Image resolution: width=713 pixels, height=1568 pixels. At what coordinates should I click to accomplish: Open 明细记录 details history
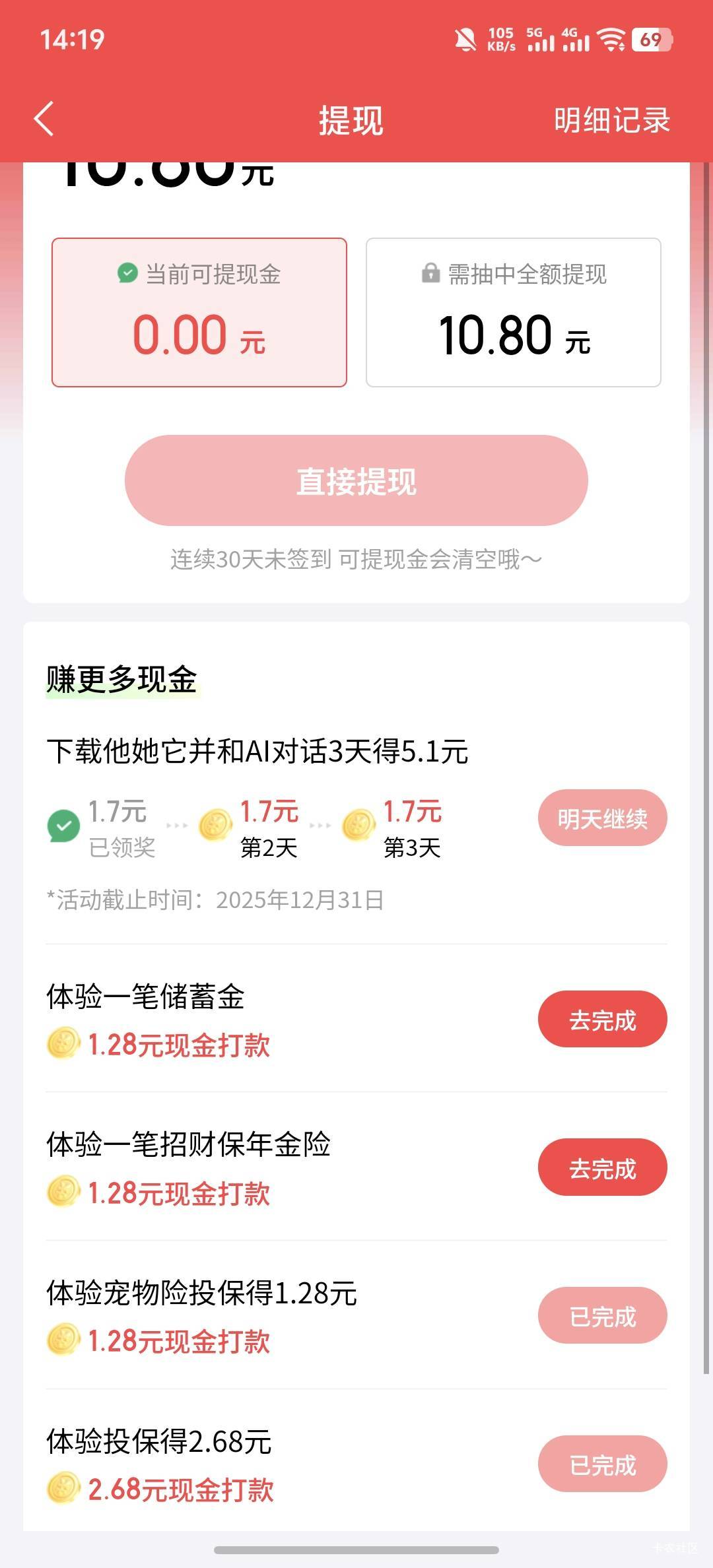[x=611, y=121]
